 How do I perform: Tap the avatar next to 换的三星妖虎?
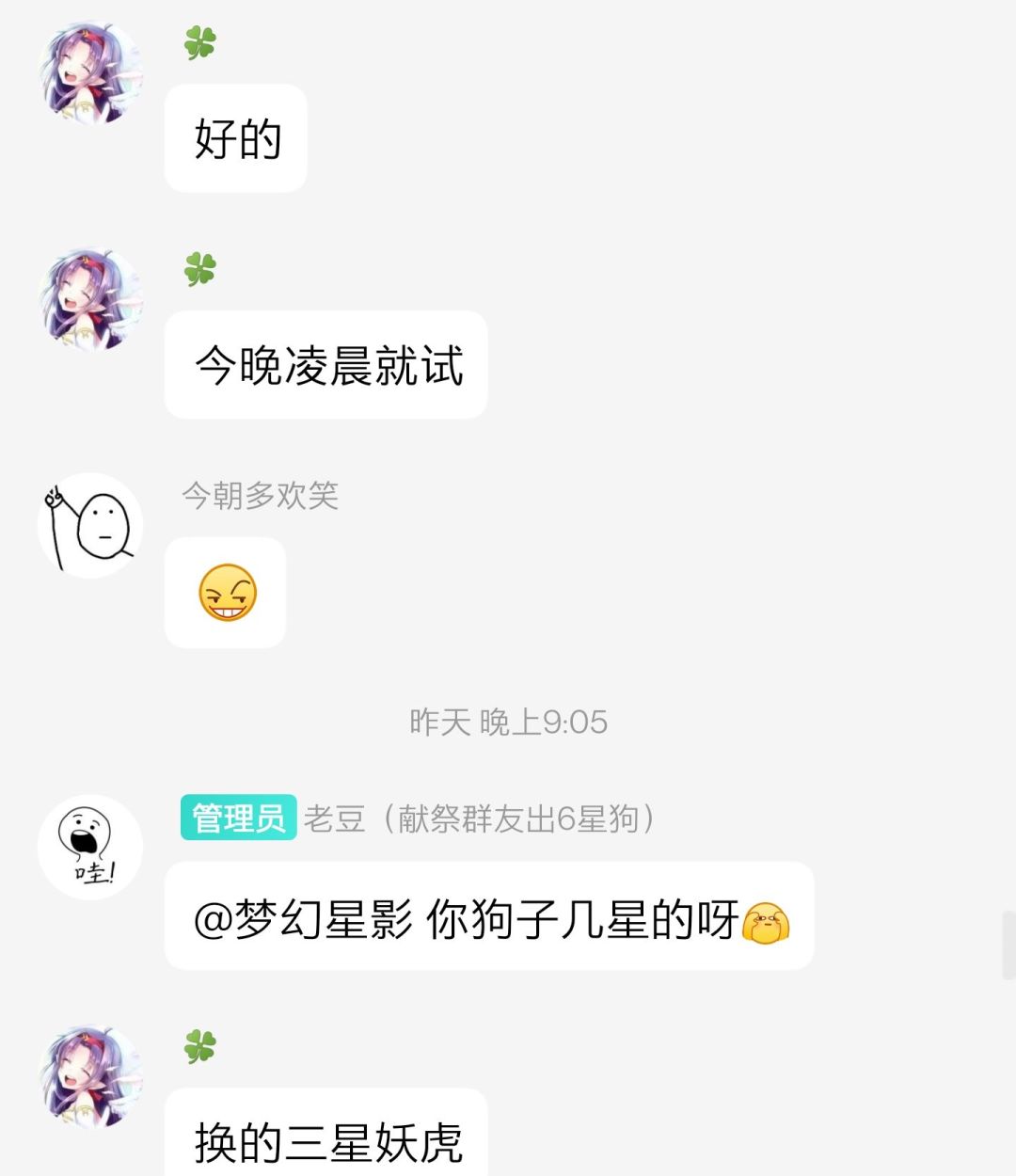(x=90, y=1076)
